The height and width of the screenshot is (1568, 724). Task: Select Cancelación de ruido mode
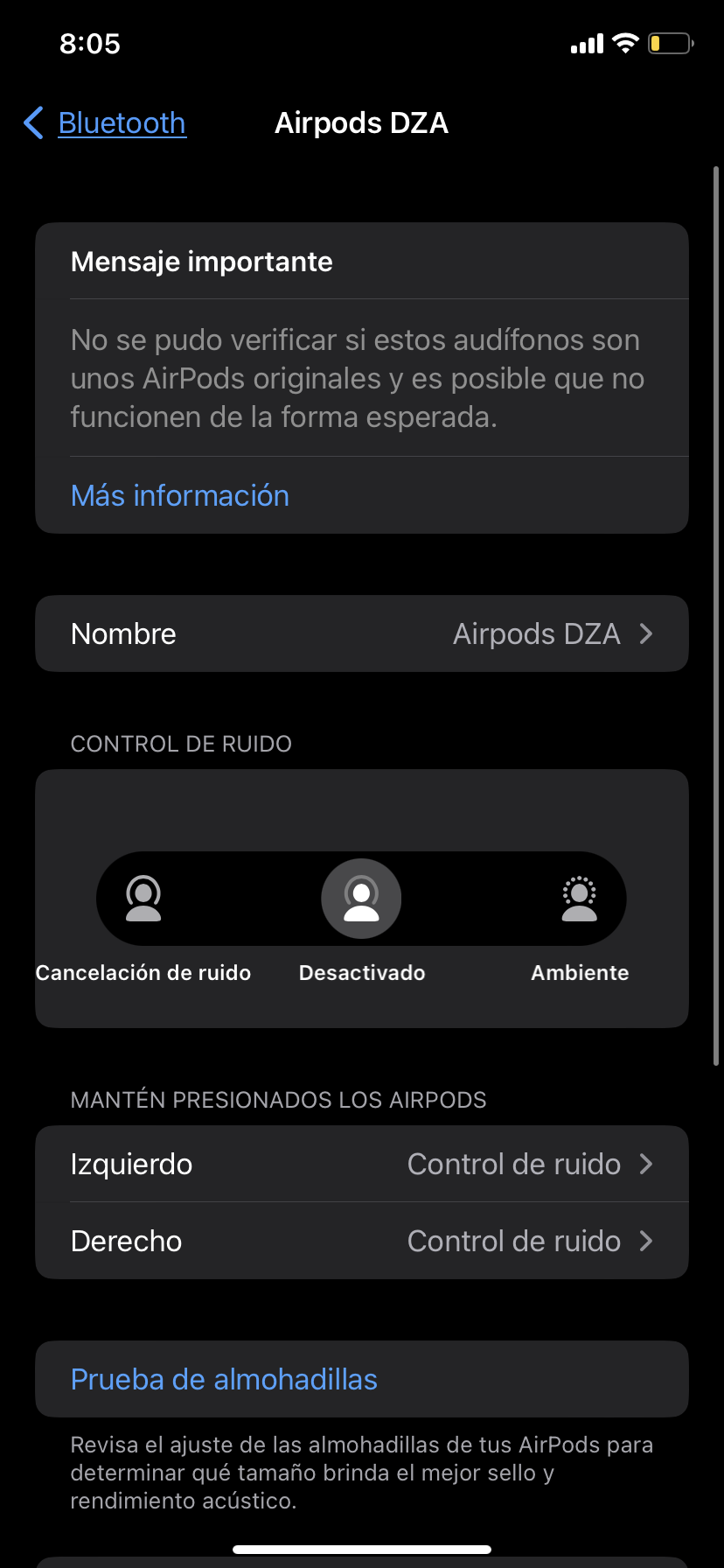tap(143, 899)
